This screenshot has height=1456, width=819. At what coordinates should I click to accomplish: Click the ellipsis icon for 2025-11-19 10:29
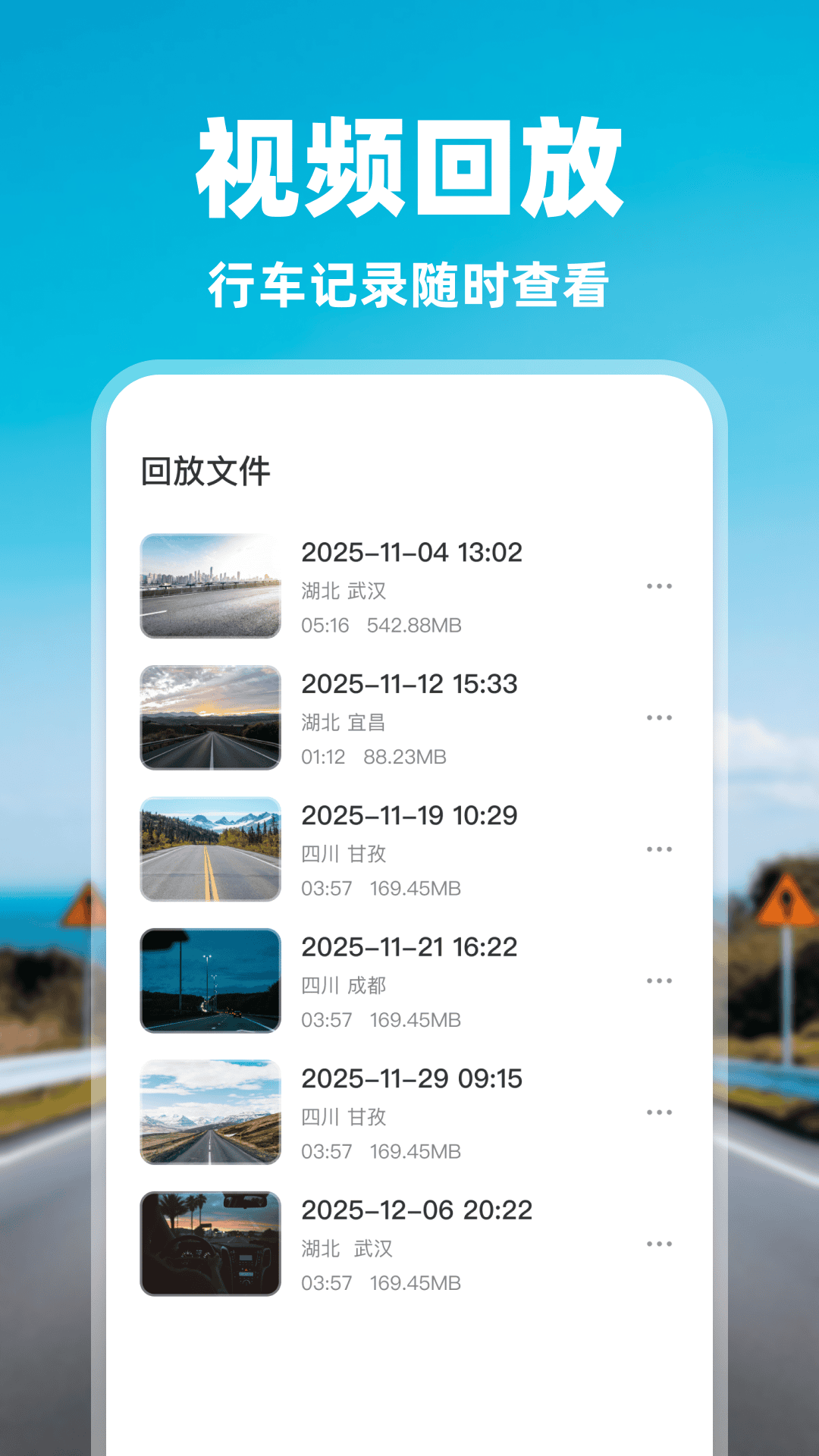[660, 850]
